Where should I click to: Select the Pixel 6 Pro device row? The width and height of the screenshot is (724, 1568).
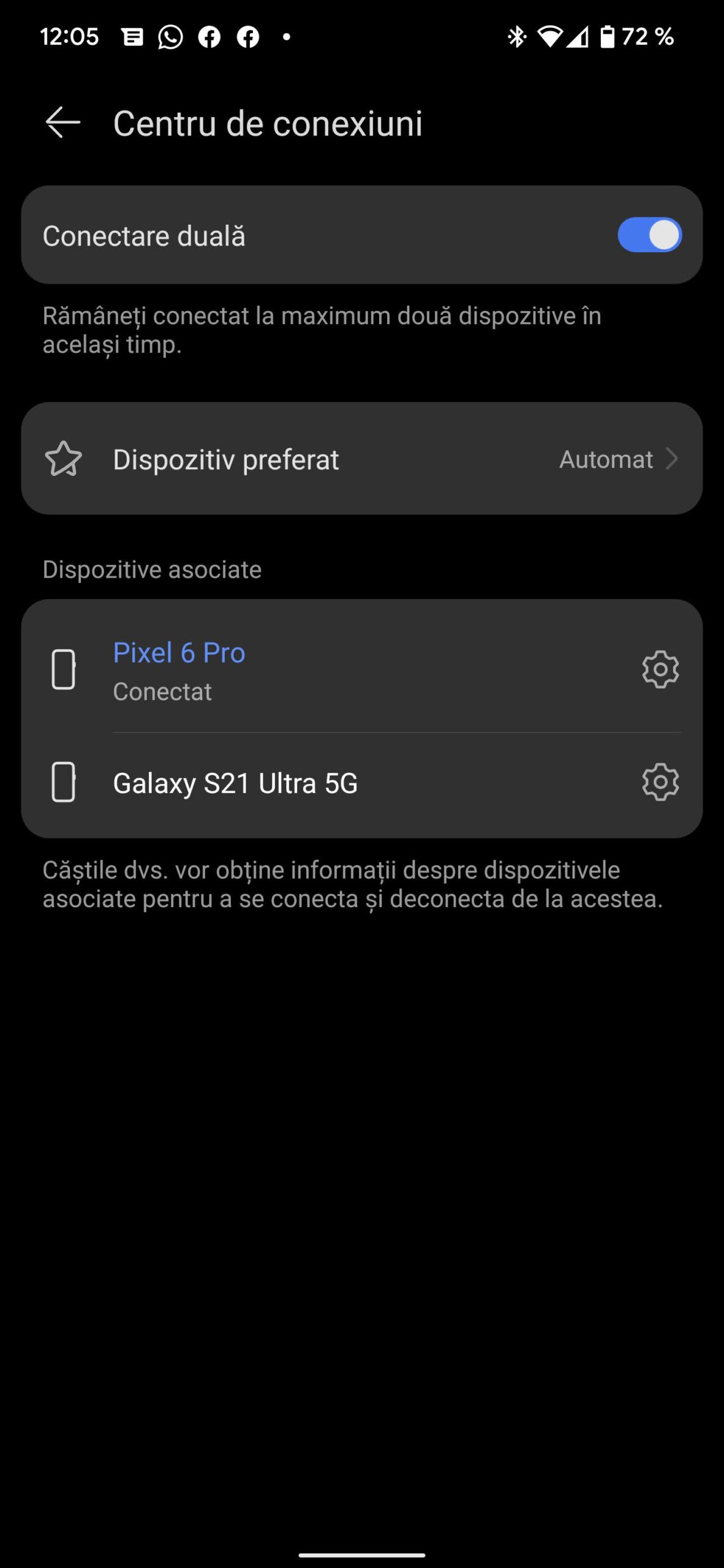tap(306, 670)
